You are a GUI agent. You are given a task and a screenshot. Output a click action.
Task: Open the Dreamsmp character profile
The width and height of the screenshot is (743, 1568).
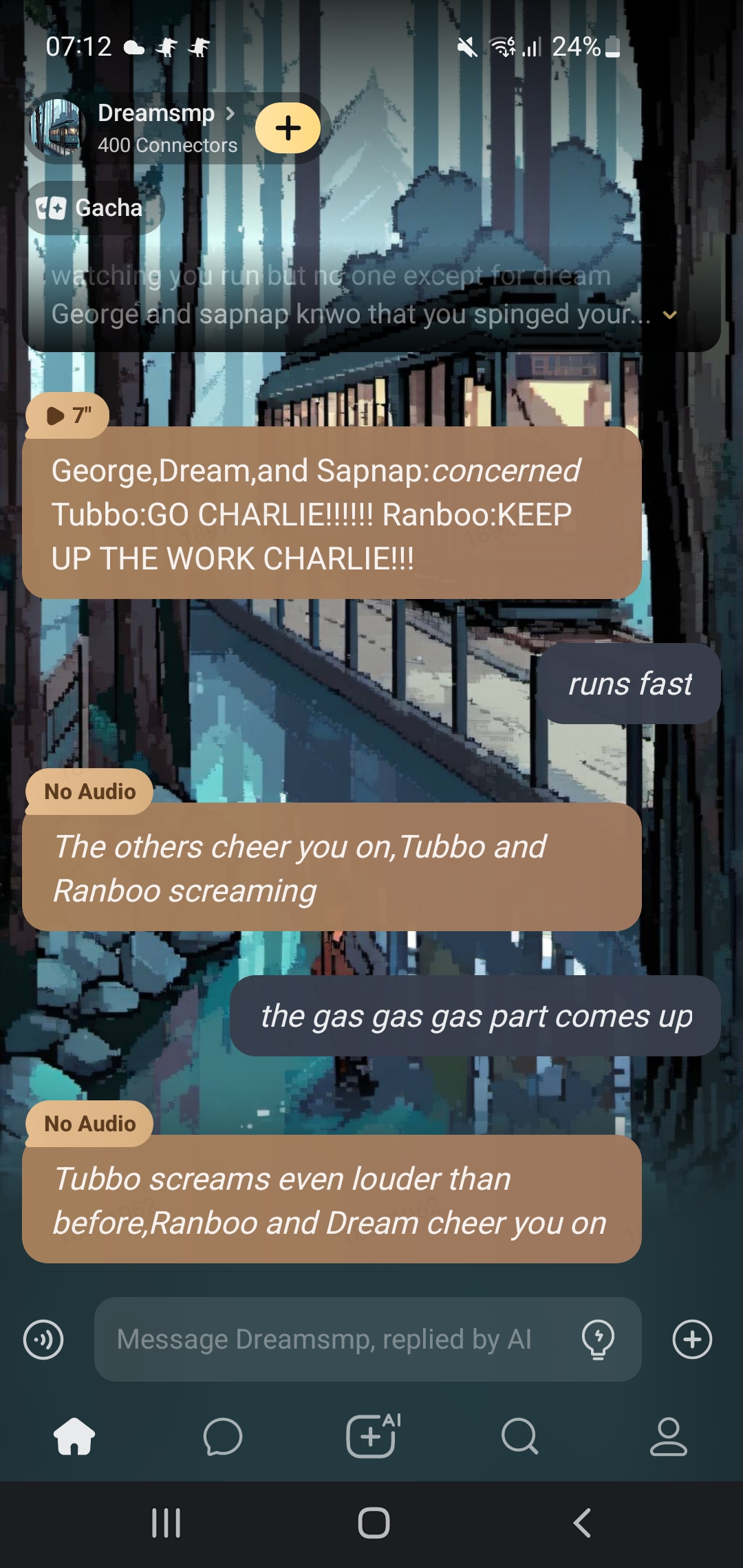pos(155,114)
